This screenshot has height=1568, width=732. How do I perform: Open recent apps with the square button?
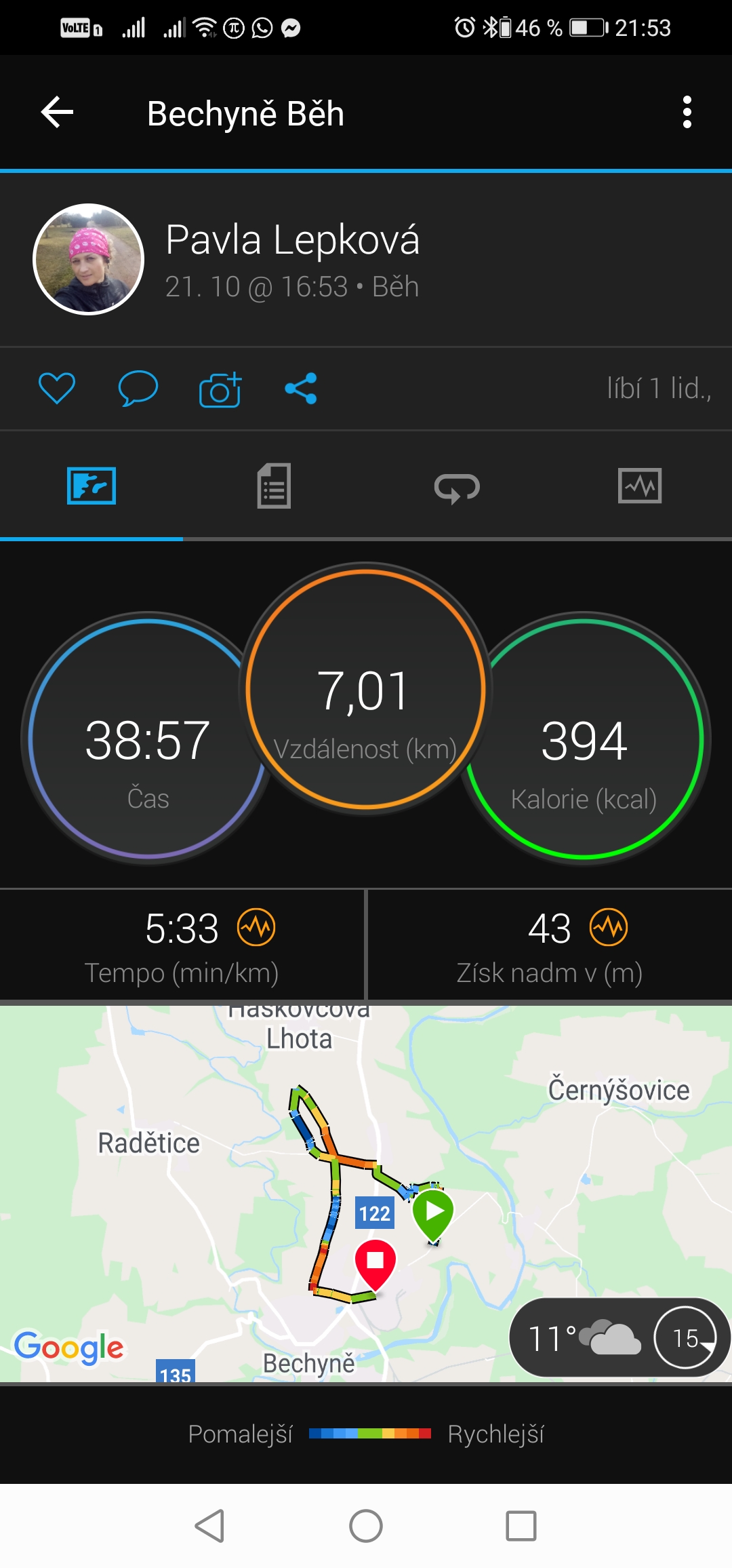(x=521, y=1526)
